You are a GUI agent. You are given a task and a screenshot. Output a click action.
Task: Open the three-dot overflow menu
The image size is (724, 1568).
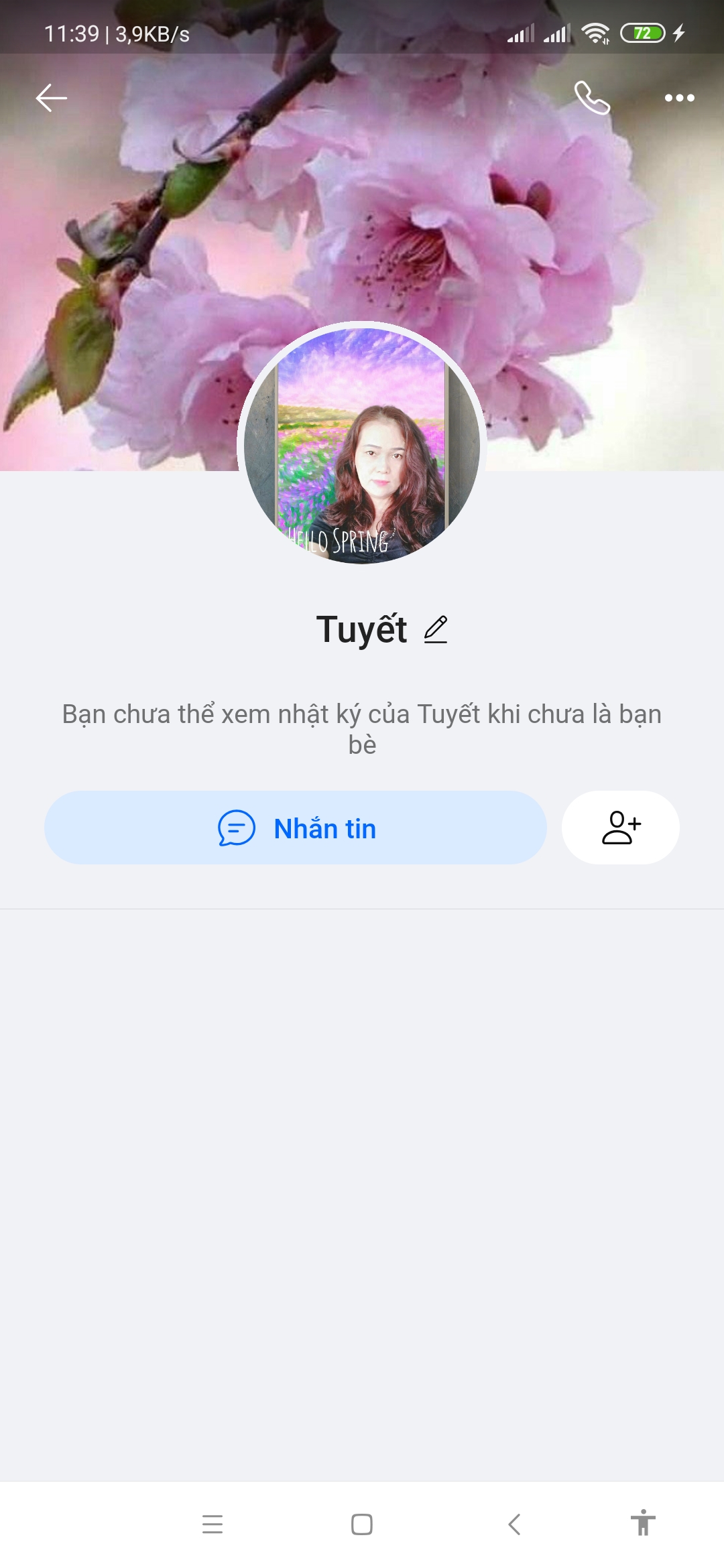click(x=679, y=98)
